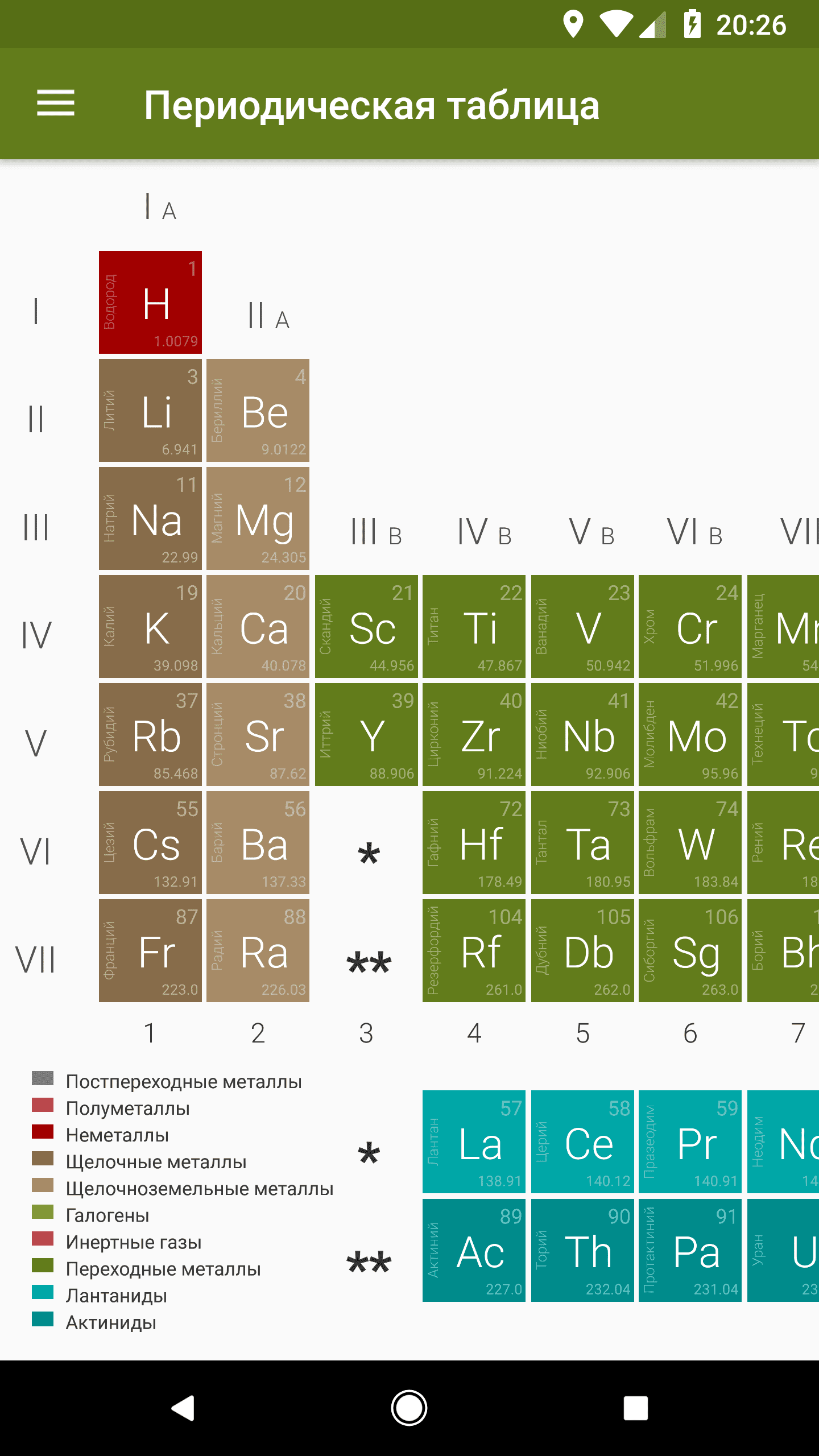Open the Zirconium (Zr) tile
The height and width of the screenshot is (1456, 819).
(474, 734)
